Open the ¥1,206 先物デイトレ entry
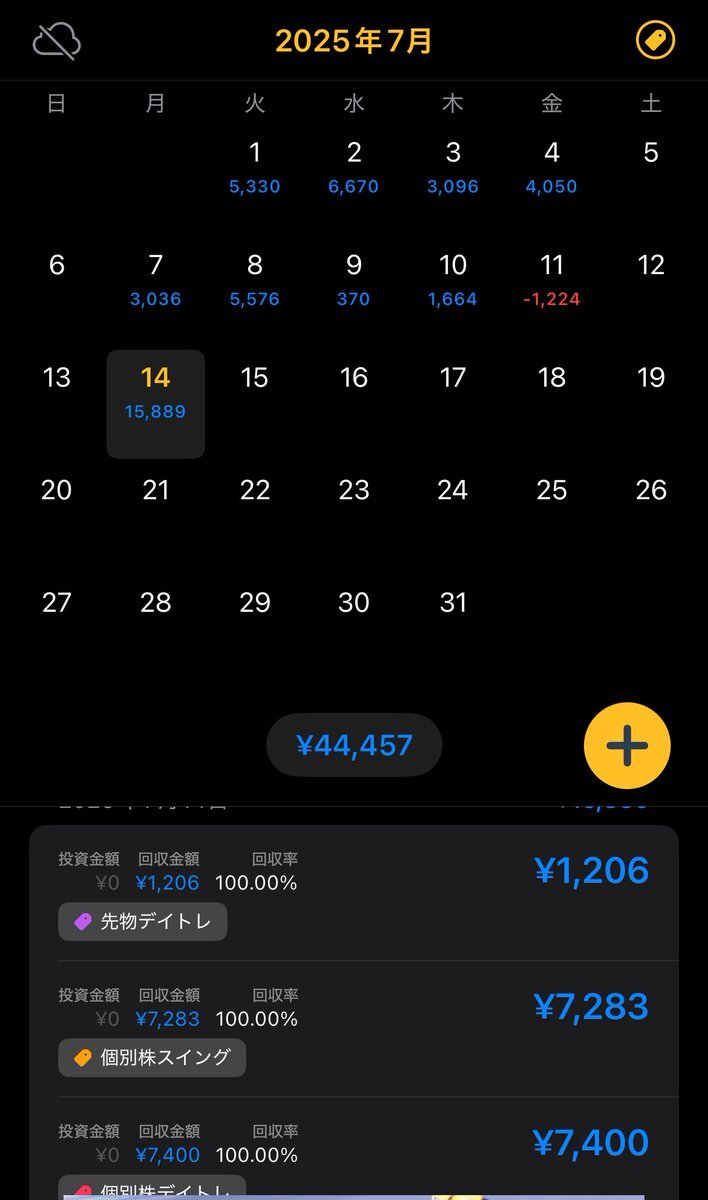The image size is (708, 1200). click(354, 893)
